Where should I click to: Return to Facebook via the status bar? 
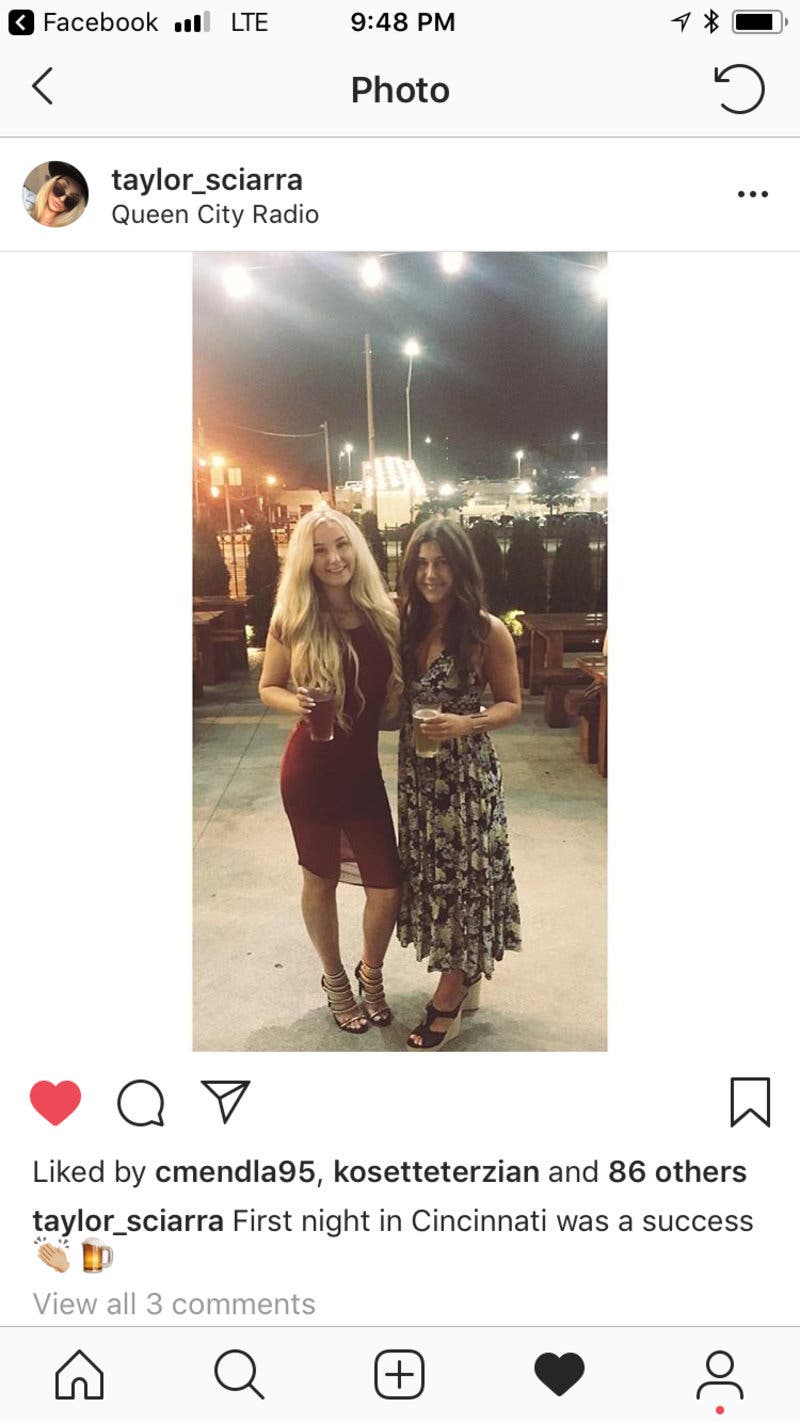83,22
